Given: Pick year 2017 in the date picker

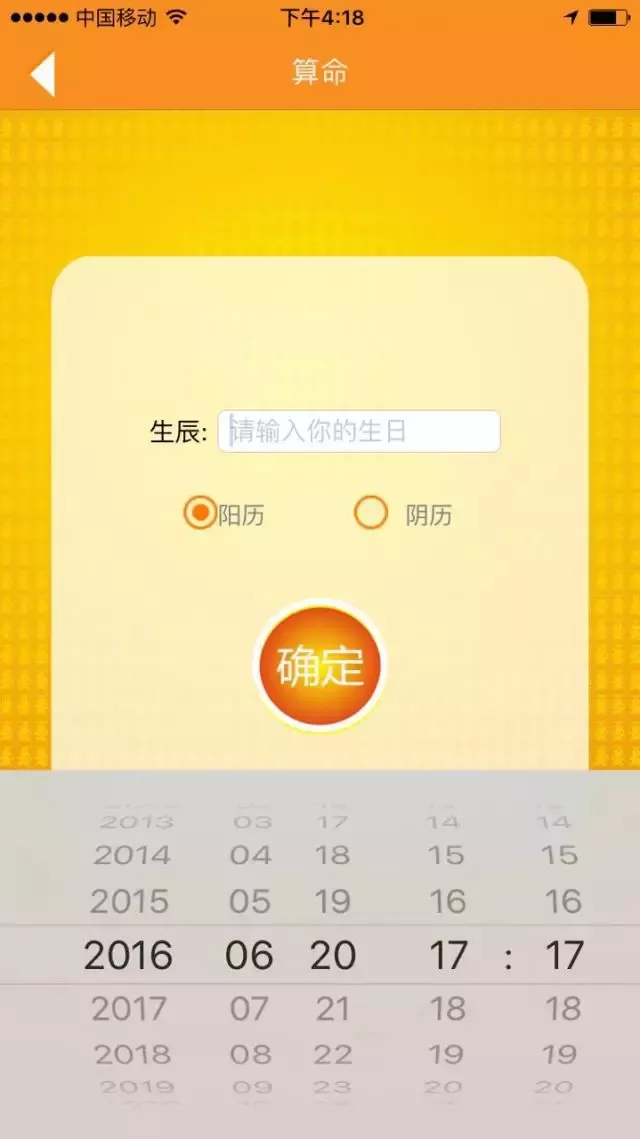Looking at the screenshot, I should (x=130, y=1008).
